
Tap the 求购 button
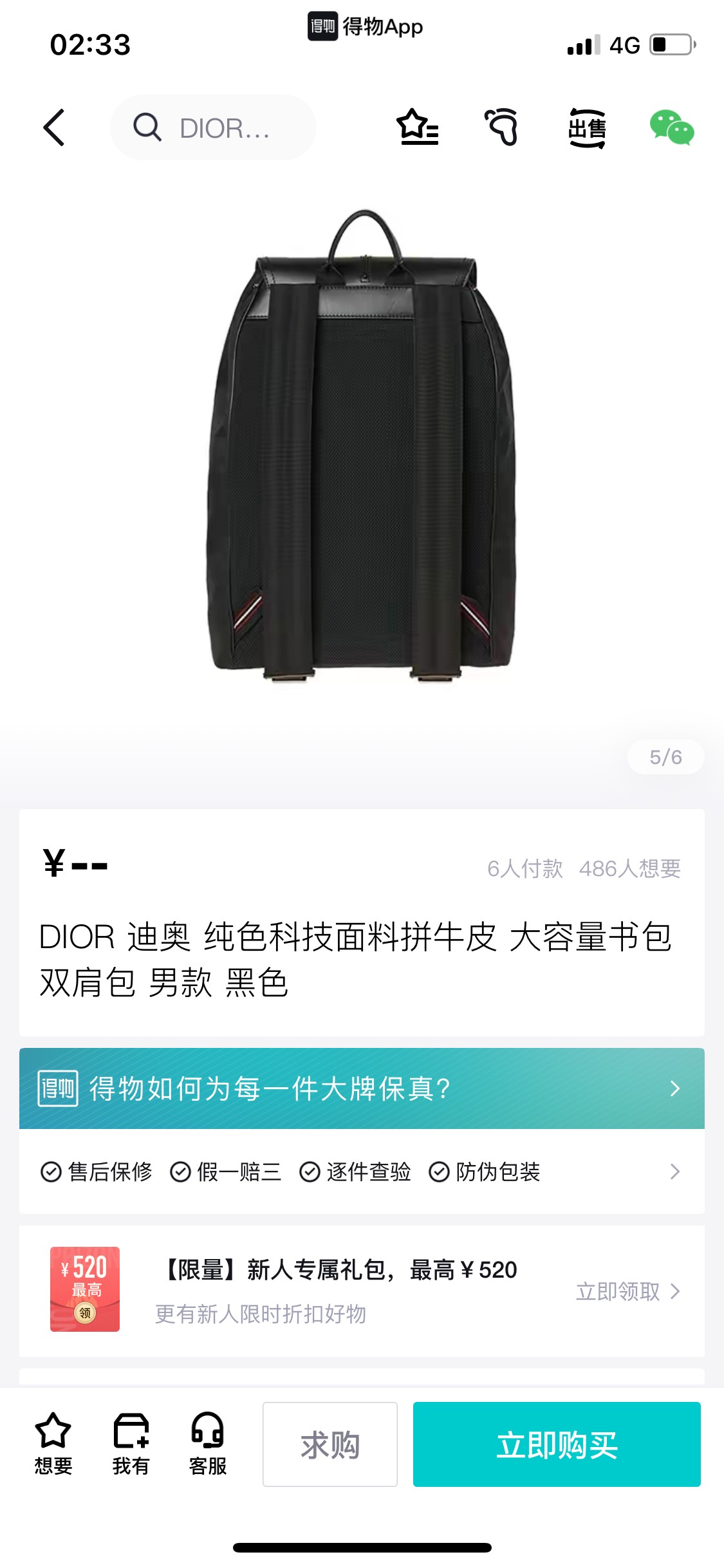click(330, 1444)
